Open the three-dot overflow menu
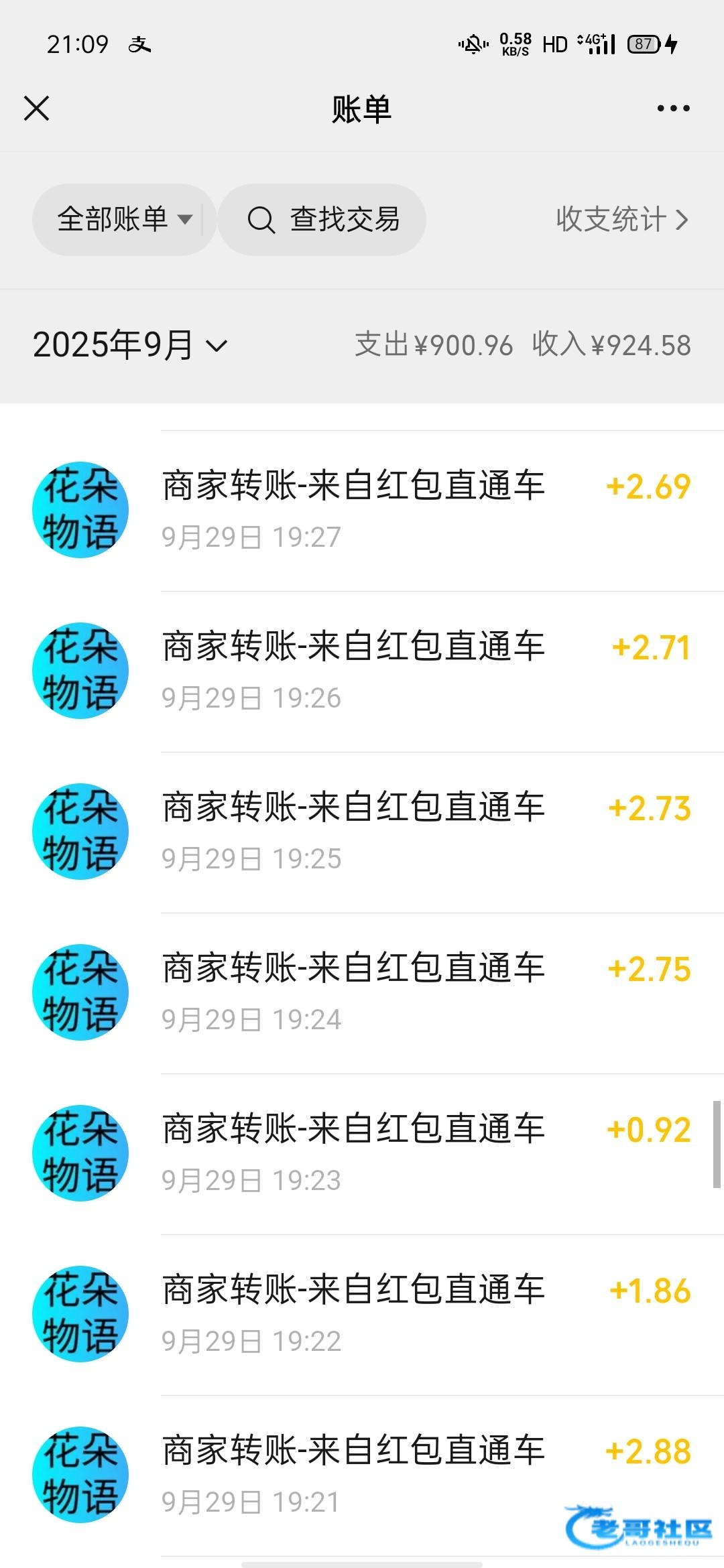 click(673, 109)
